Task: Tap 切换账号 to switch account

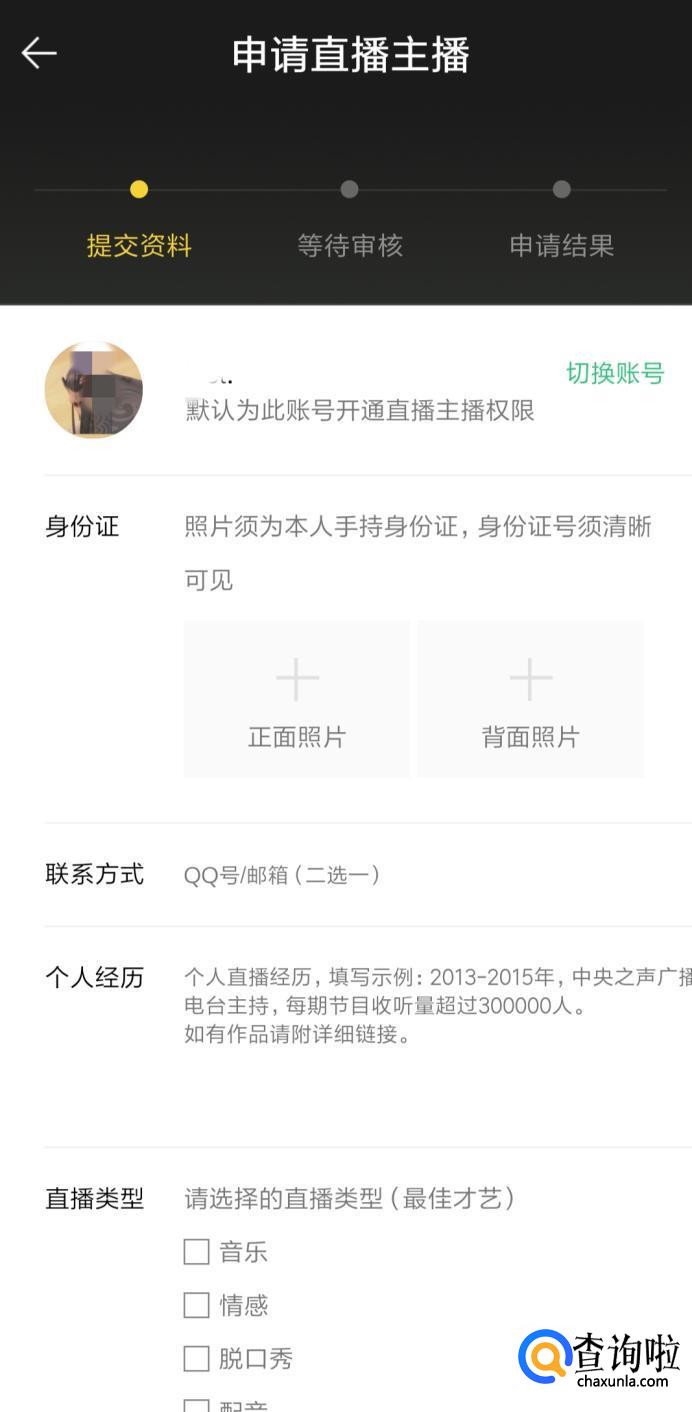Action: coord(615,374)
